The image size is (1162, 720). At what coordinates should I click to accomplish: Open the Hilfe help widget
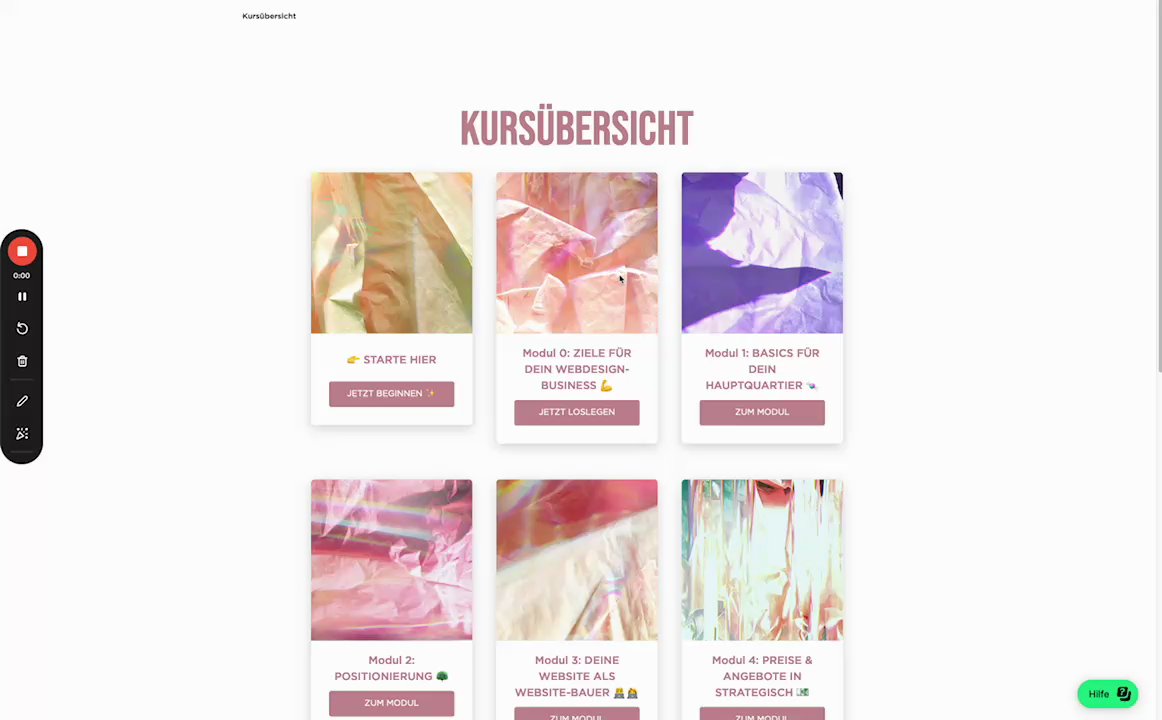click(1107, 694)
